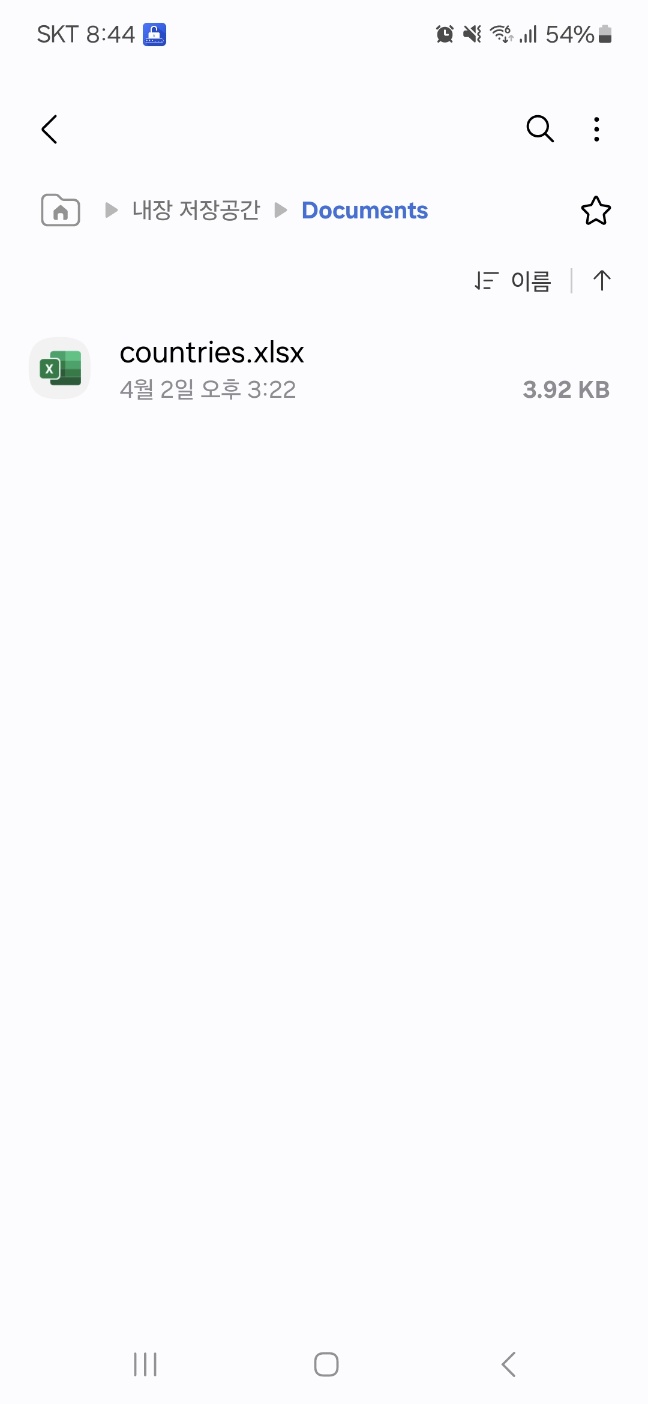
Task: Open recent apps from navigation bar
Action: [x=145, y=1364]
